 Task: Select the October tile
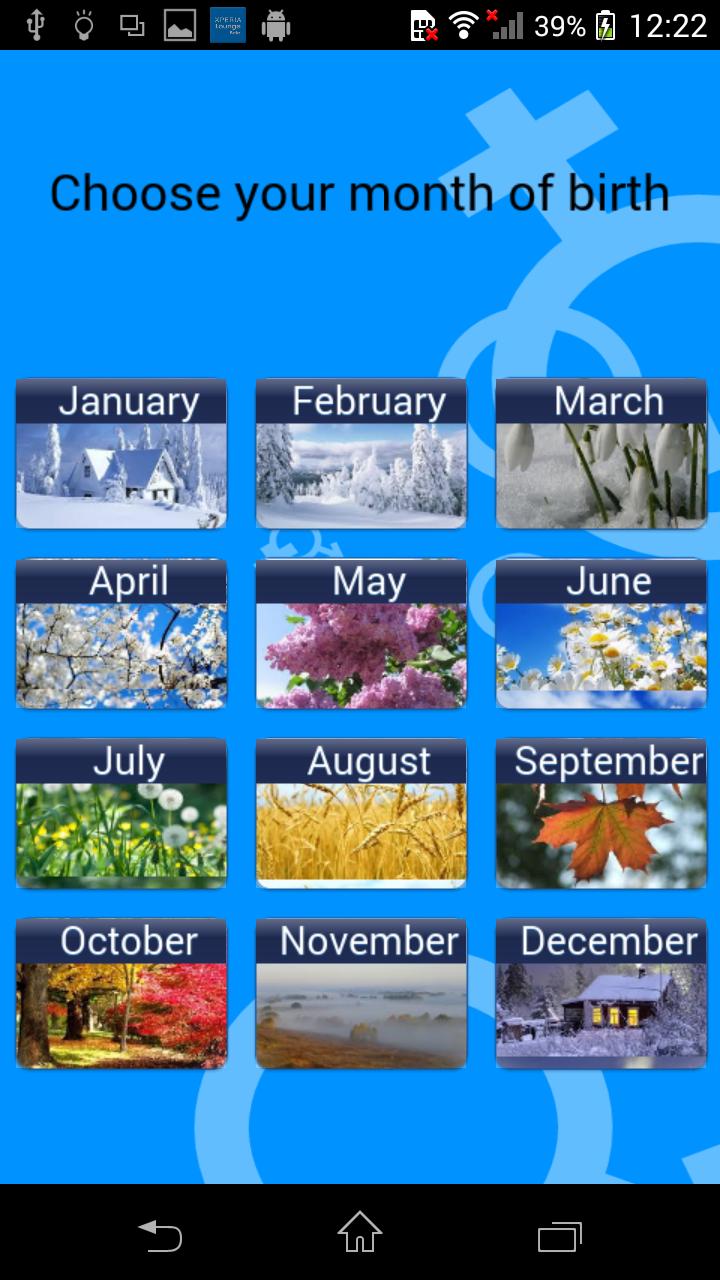(121, 993)
